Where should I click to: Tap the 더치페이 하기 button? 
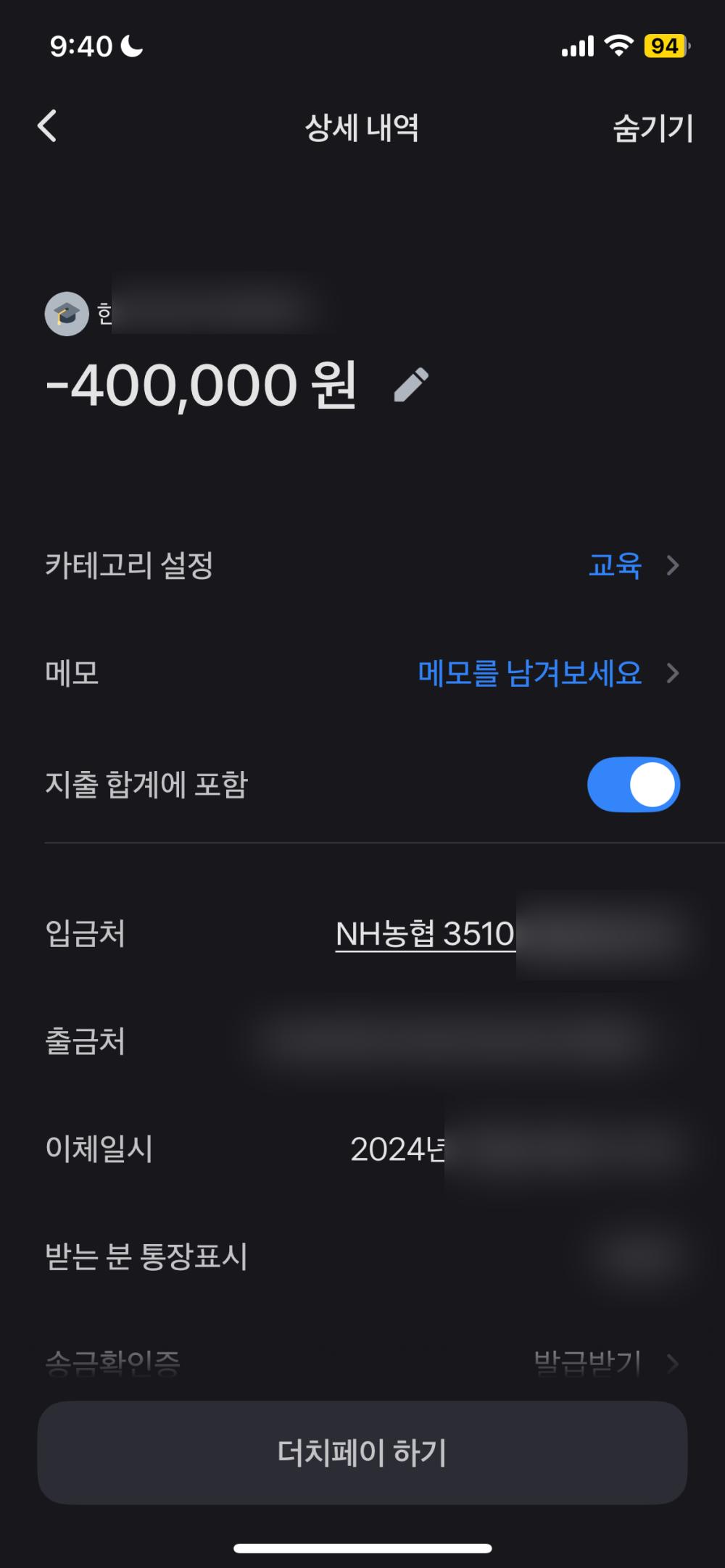pos(362,1453)
